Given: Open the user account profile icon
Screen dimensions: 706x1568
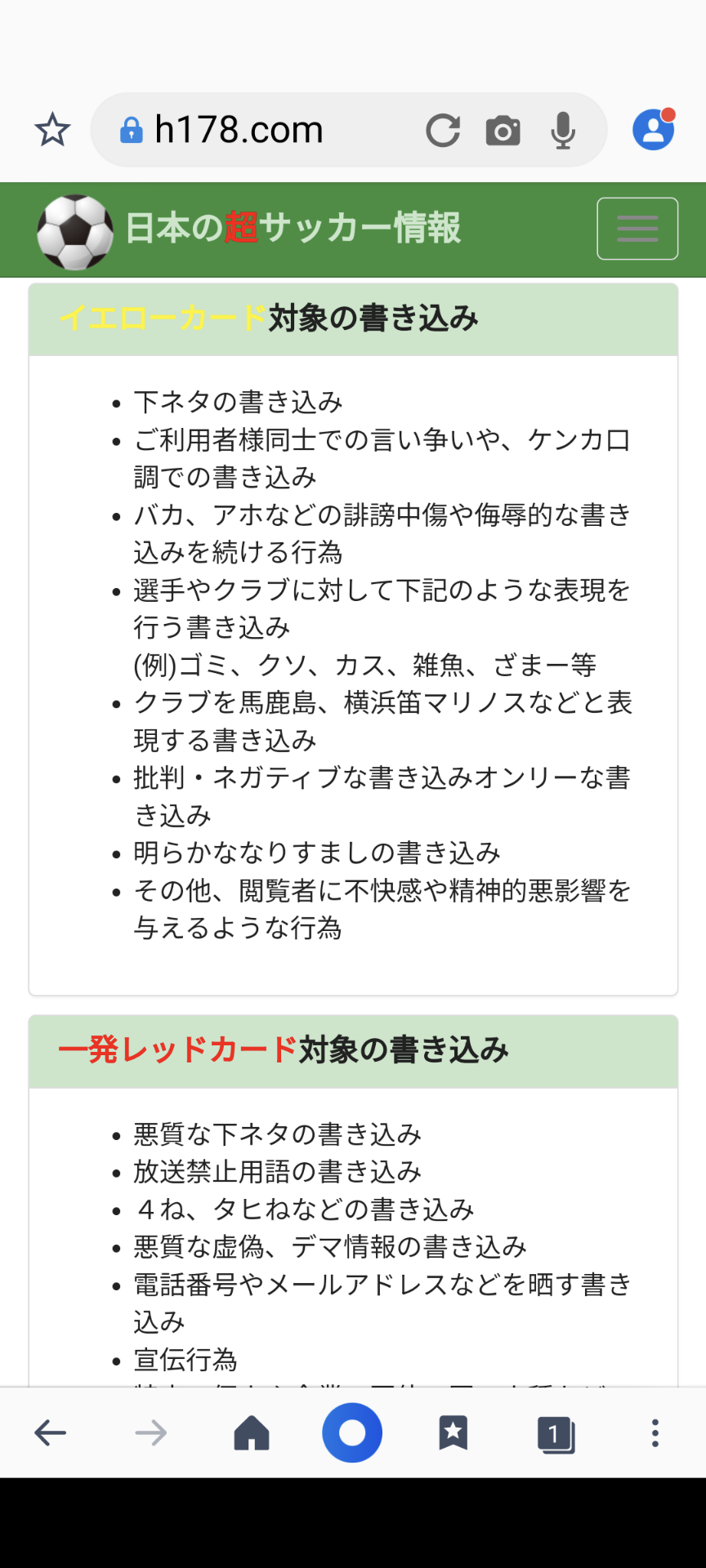Looking at the screenshot, I should coord(654,130).
